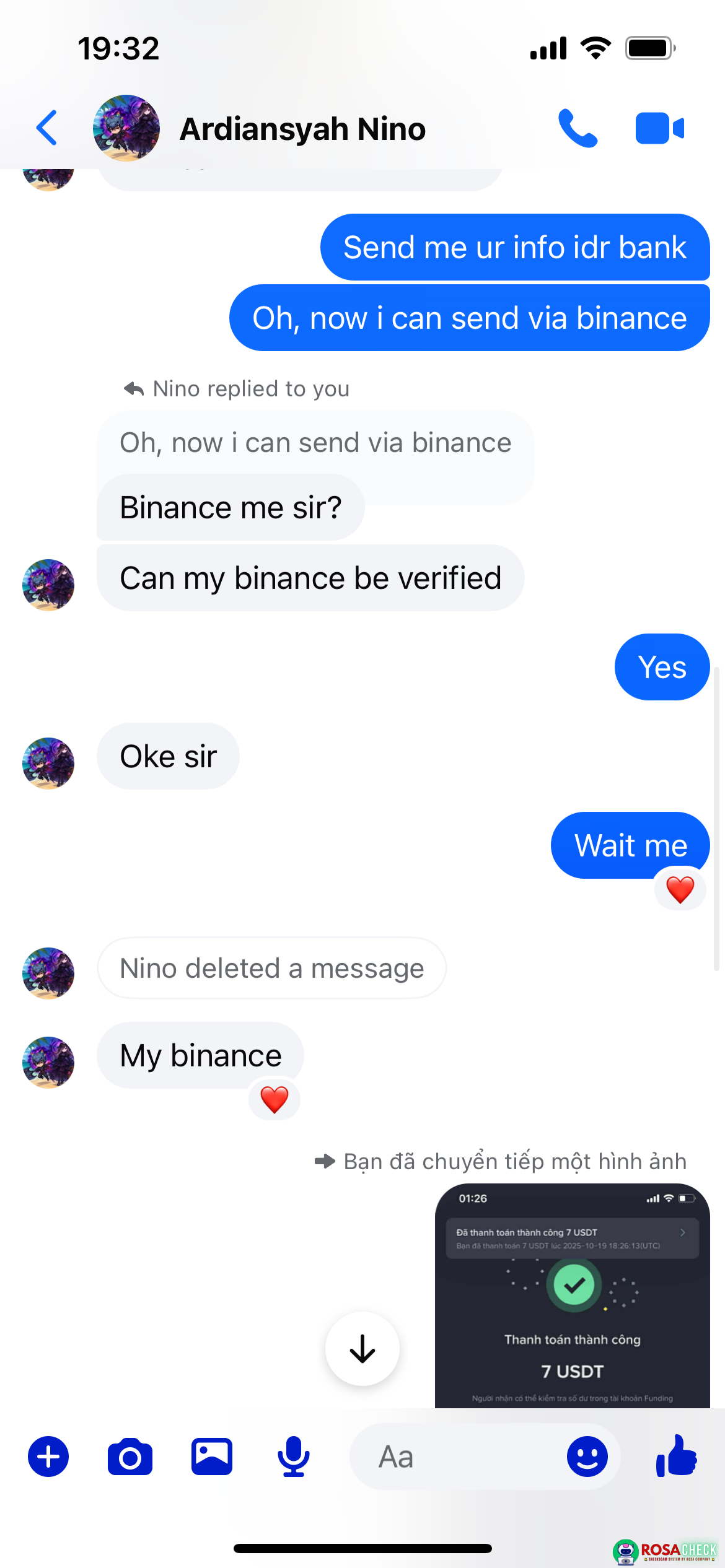Viewport: 725px width, 1568px height.
Task: Open the emoji picker
Action: click(x=587, y=1457)
